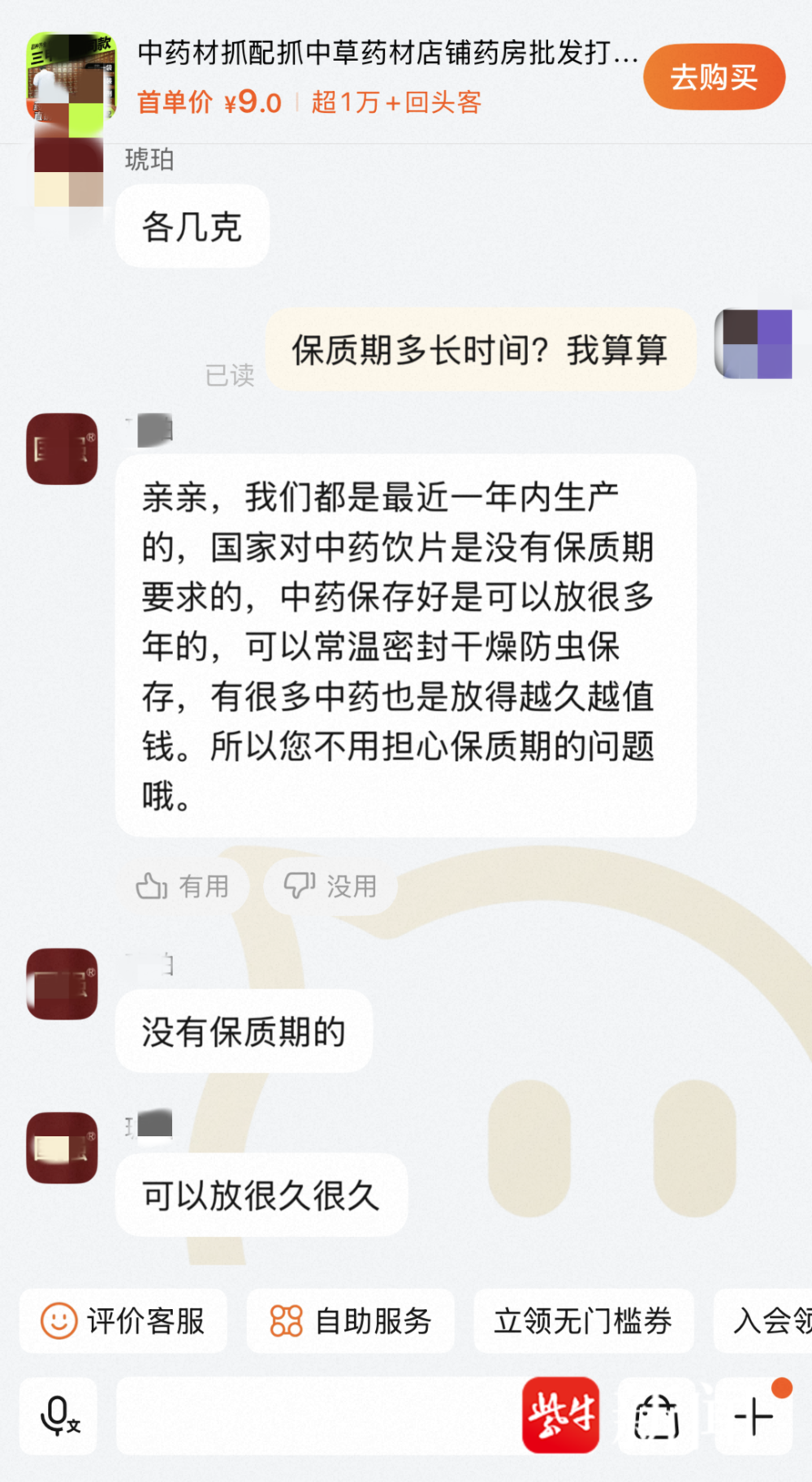The width and height of the screenshot is (812, 1482).
Task: Claim the 立领无门槛券 coupon
Action: click(x=583, y=1321)
